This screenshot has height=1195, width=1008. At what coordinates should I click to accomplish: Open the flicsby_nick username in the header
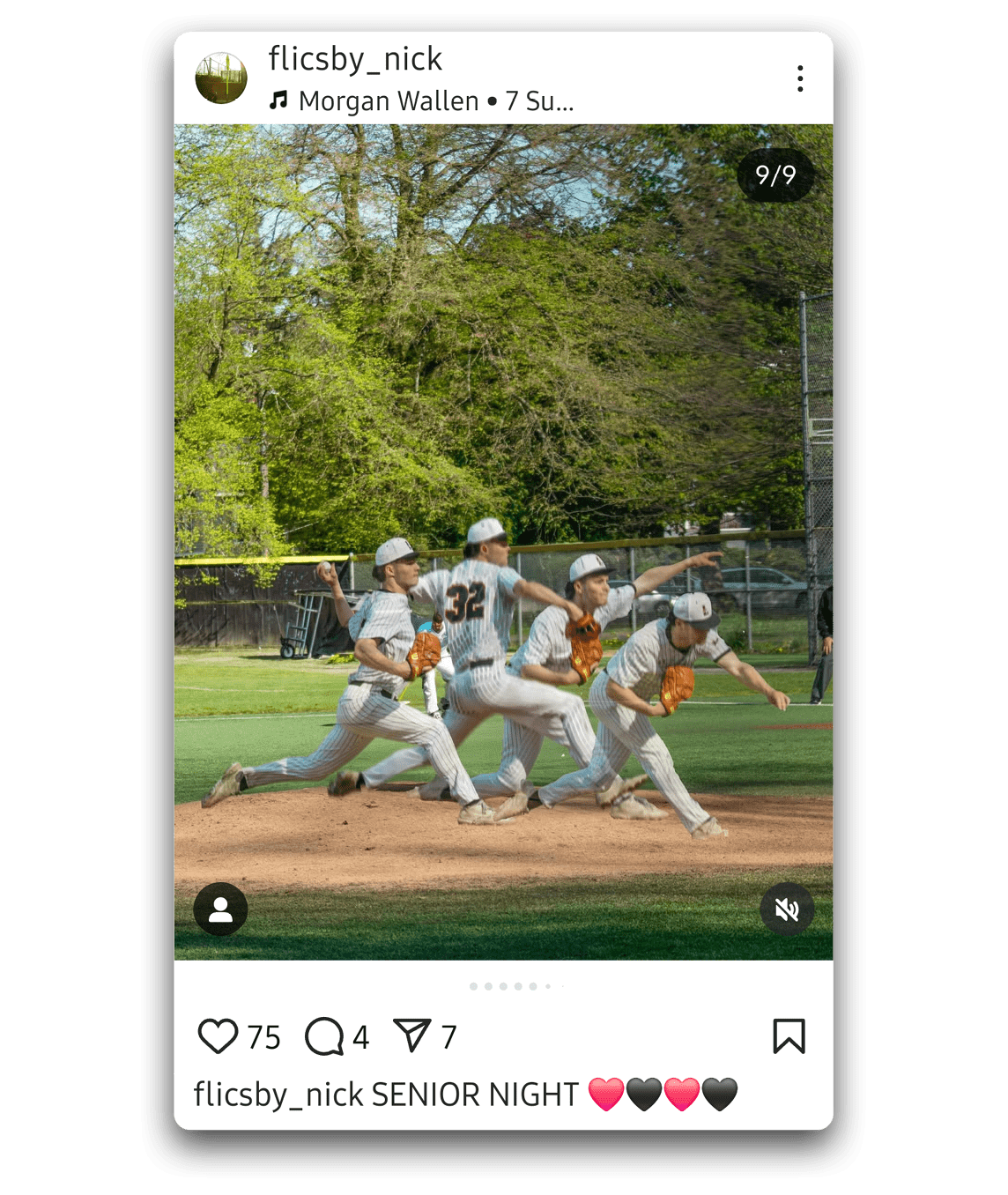click(355, 59)
